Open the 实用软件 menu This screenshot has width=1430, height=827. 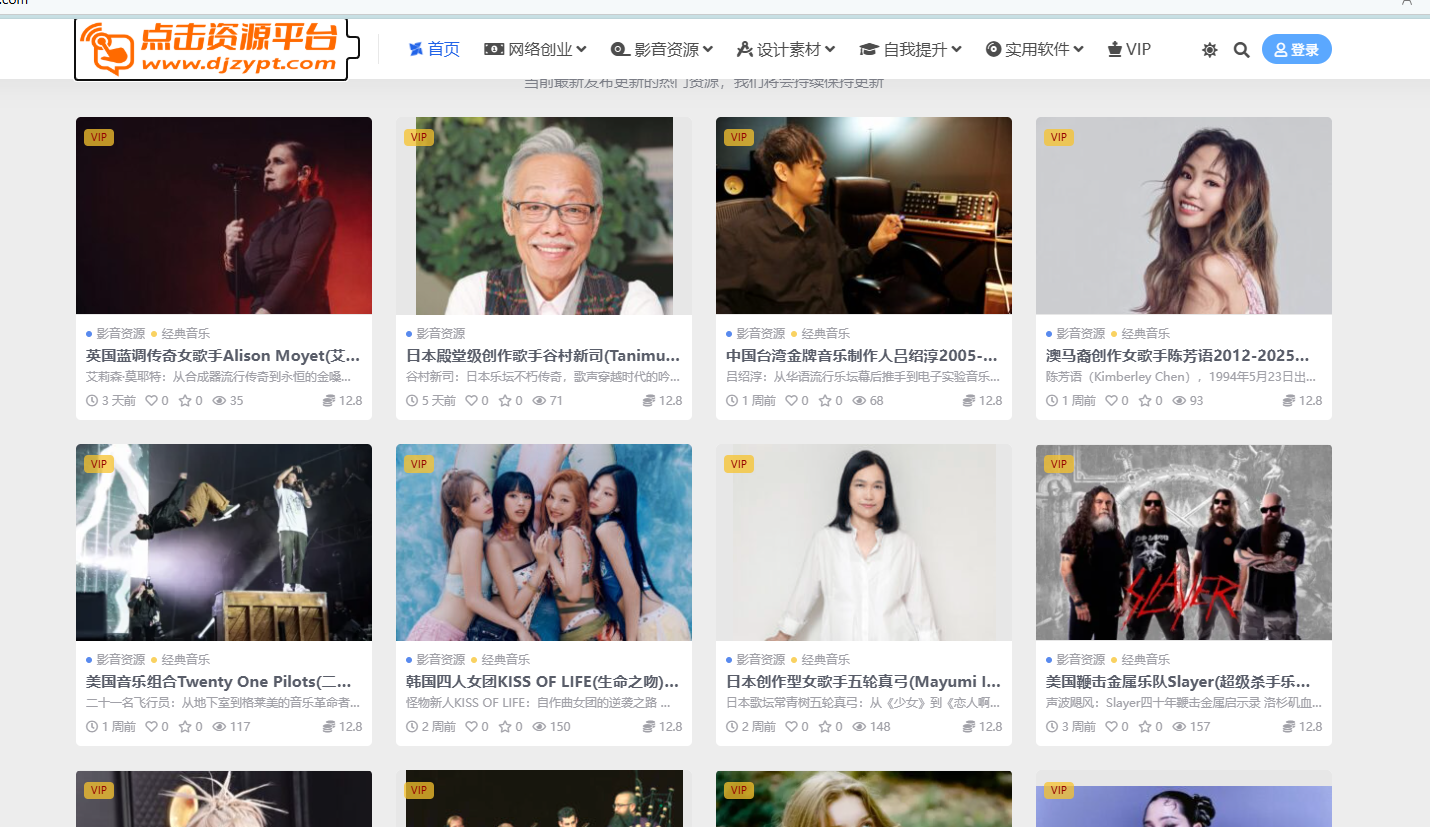[x=1035, y=49]
